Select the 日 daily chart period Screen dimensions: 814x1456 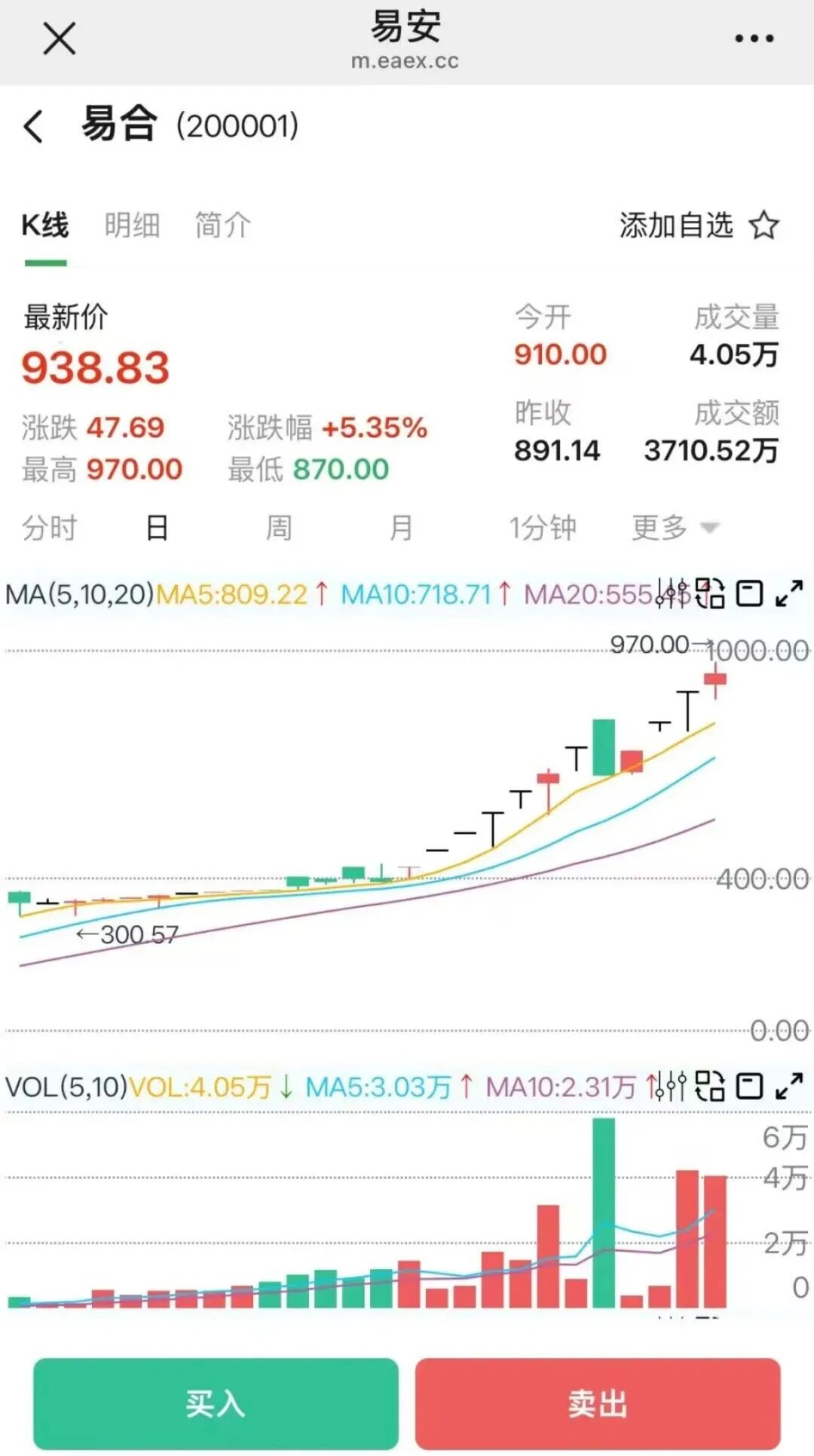(x=157, y=528)
